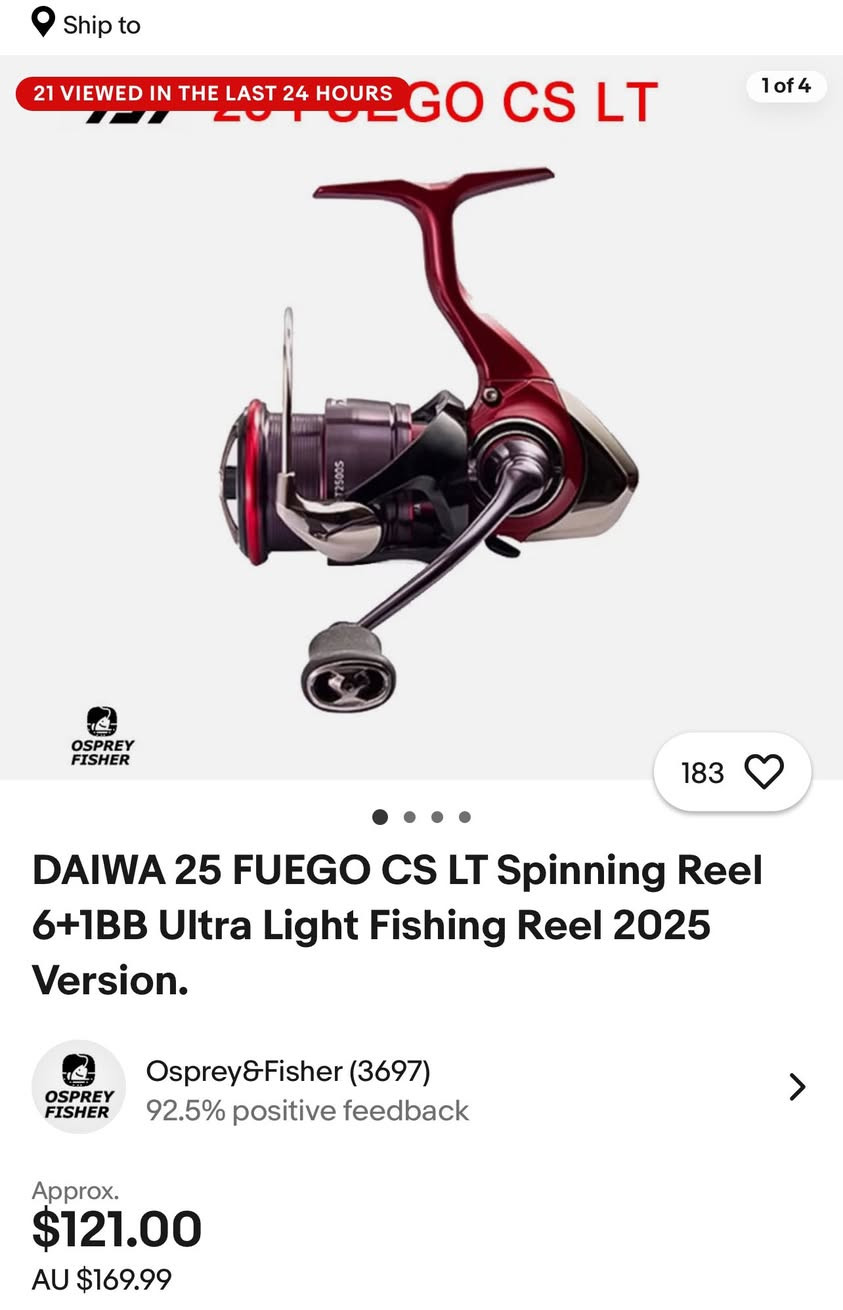Image resolution: width=843 pixels, height=1310 pixels.
Task: Add this reel to your watchlist
Action: point(764,772)
